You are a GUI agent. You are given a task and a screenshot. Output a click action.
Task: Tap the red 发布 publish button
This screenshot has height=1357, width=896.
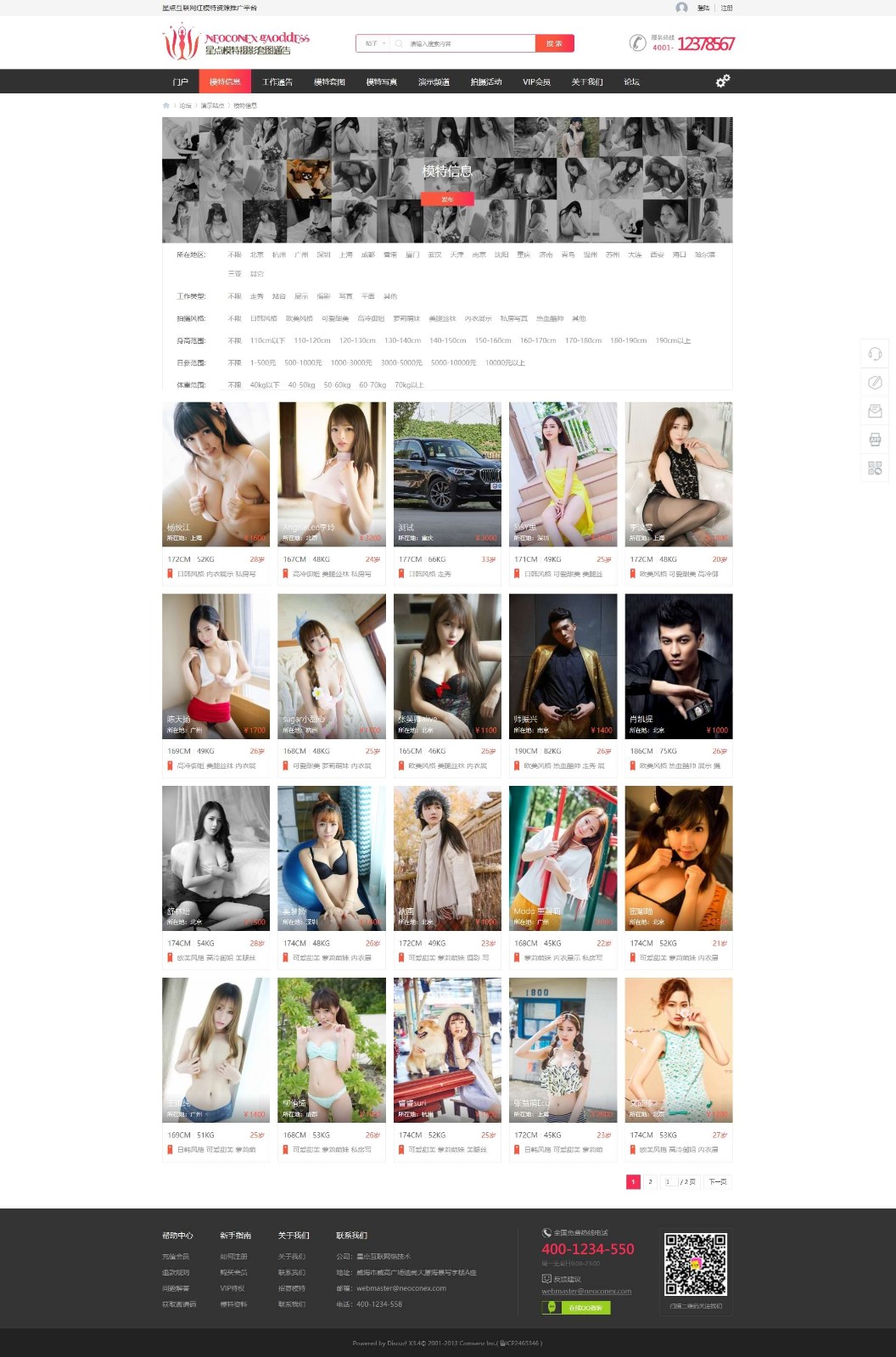pos(447,199)
